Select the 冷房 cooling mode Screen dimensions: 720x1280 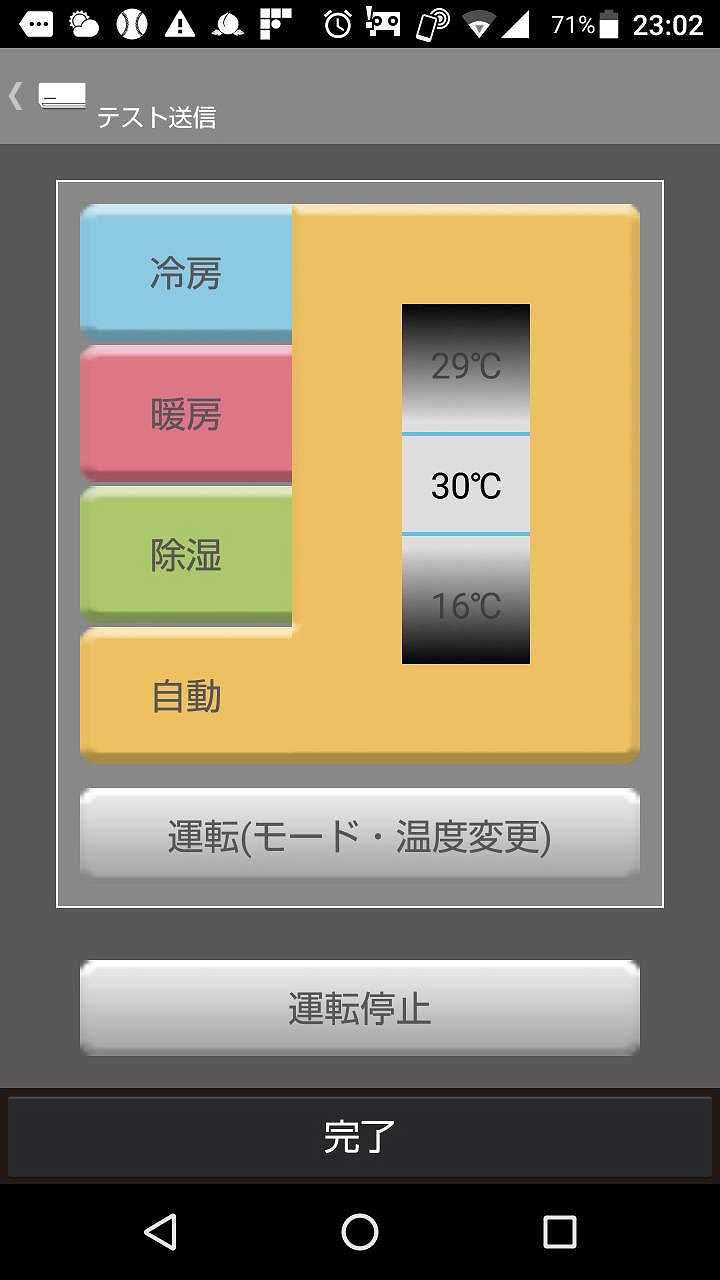point(186,272)
